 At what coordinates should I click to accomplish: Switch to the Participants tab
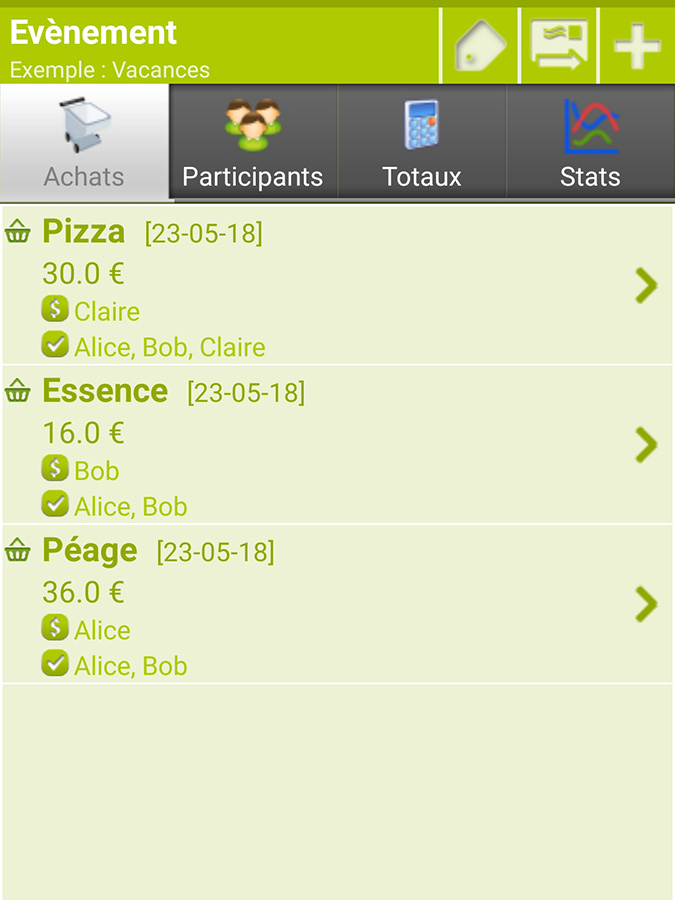coord(253,142)
